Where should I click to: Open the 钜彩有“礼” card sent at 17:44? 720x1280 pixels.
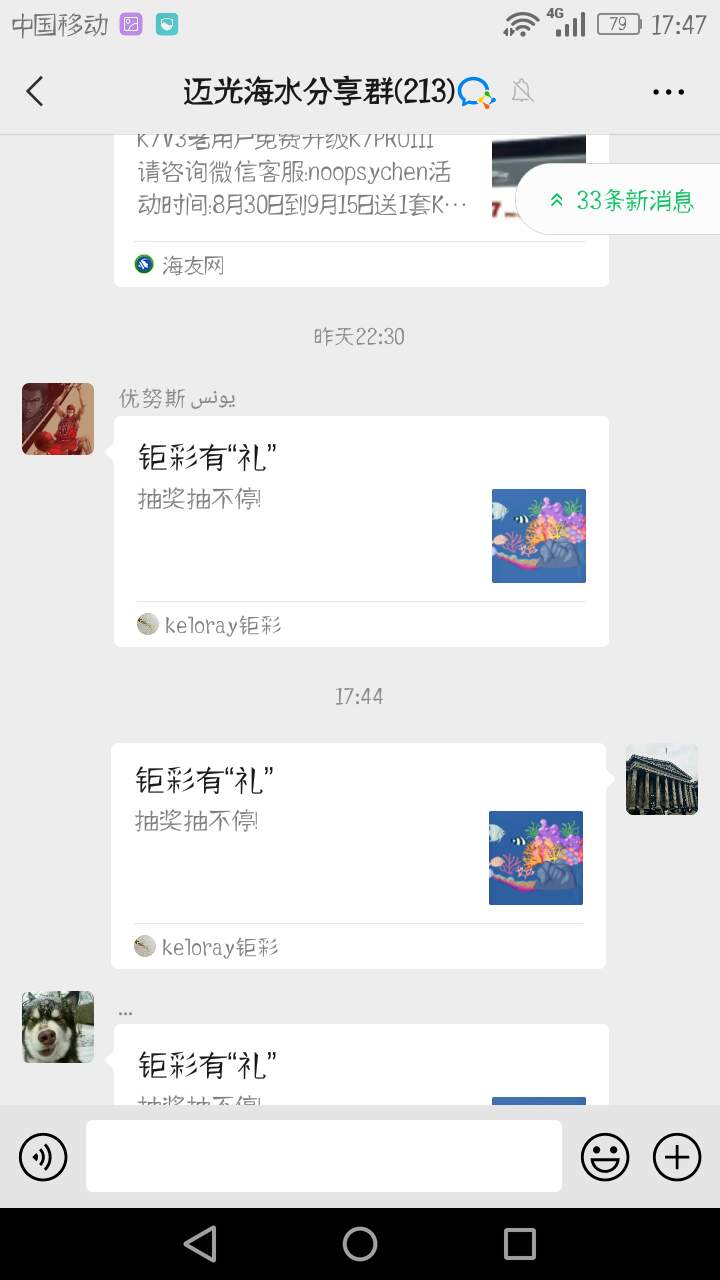(358, 855)
